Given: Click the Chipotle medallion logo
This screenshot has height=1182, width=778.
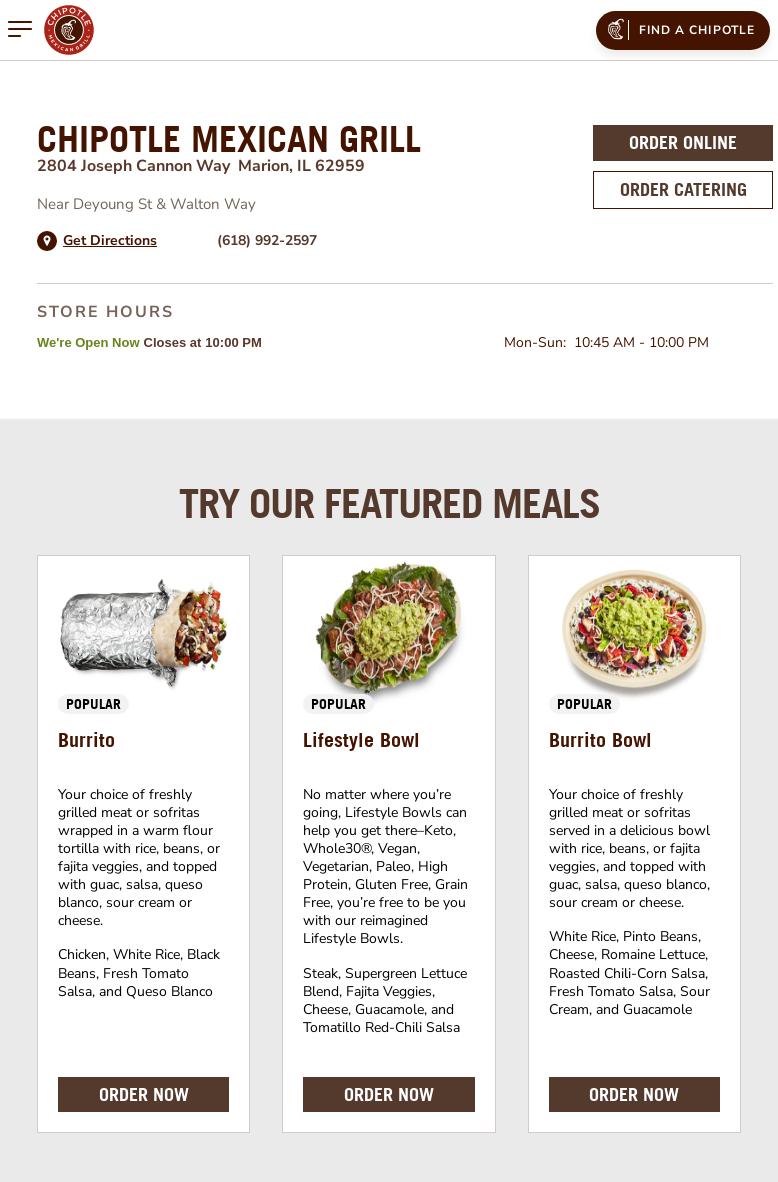Looking at the screenshot, I should coord(69,29).
